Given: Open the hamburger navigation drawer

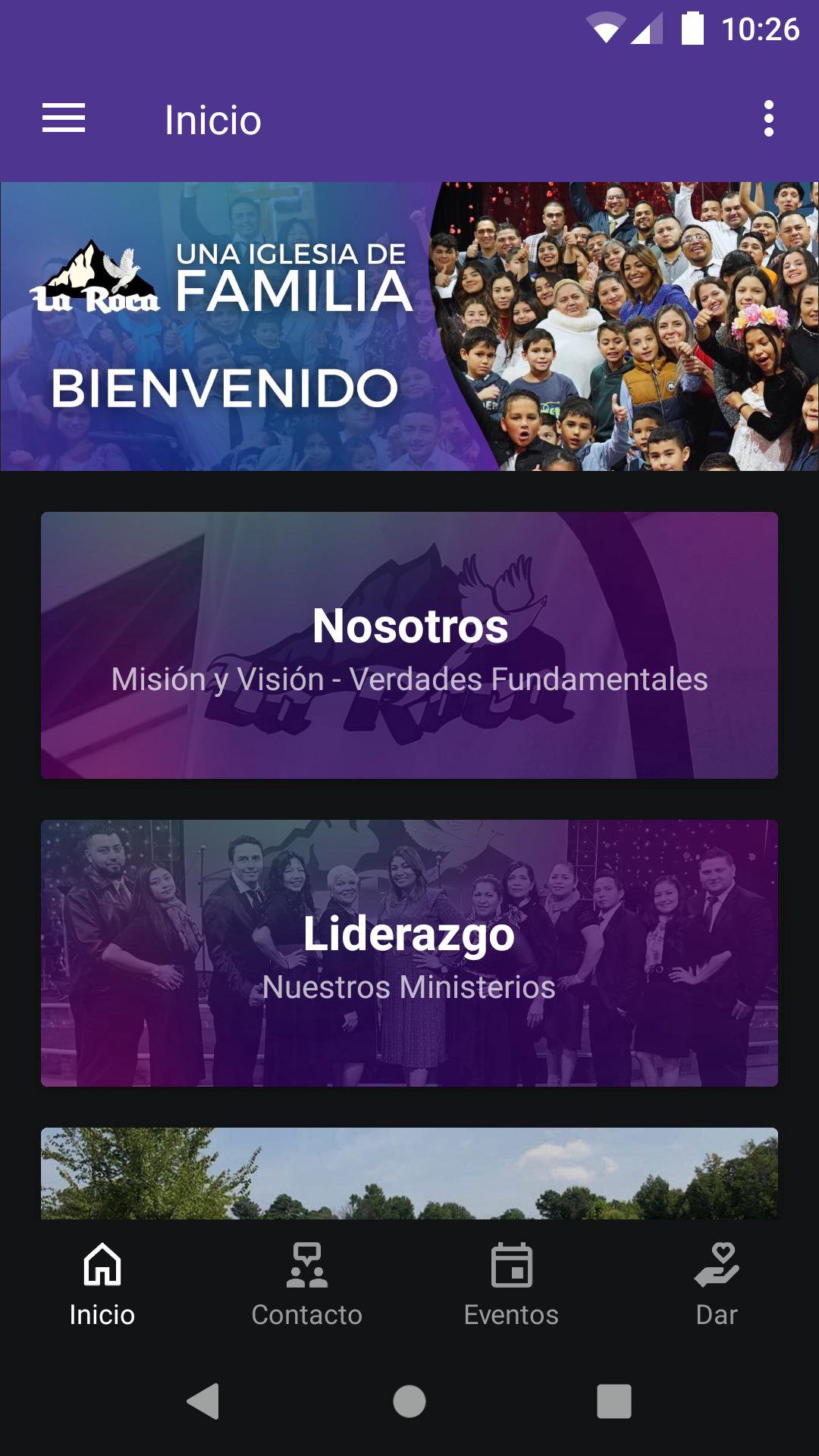Looking at the screenshot, I should (x=64, y=119).
